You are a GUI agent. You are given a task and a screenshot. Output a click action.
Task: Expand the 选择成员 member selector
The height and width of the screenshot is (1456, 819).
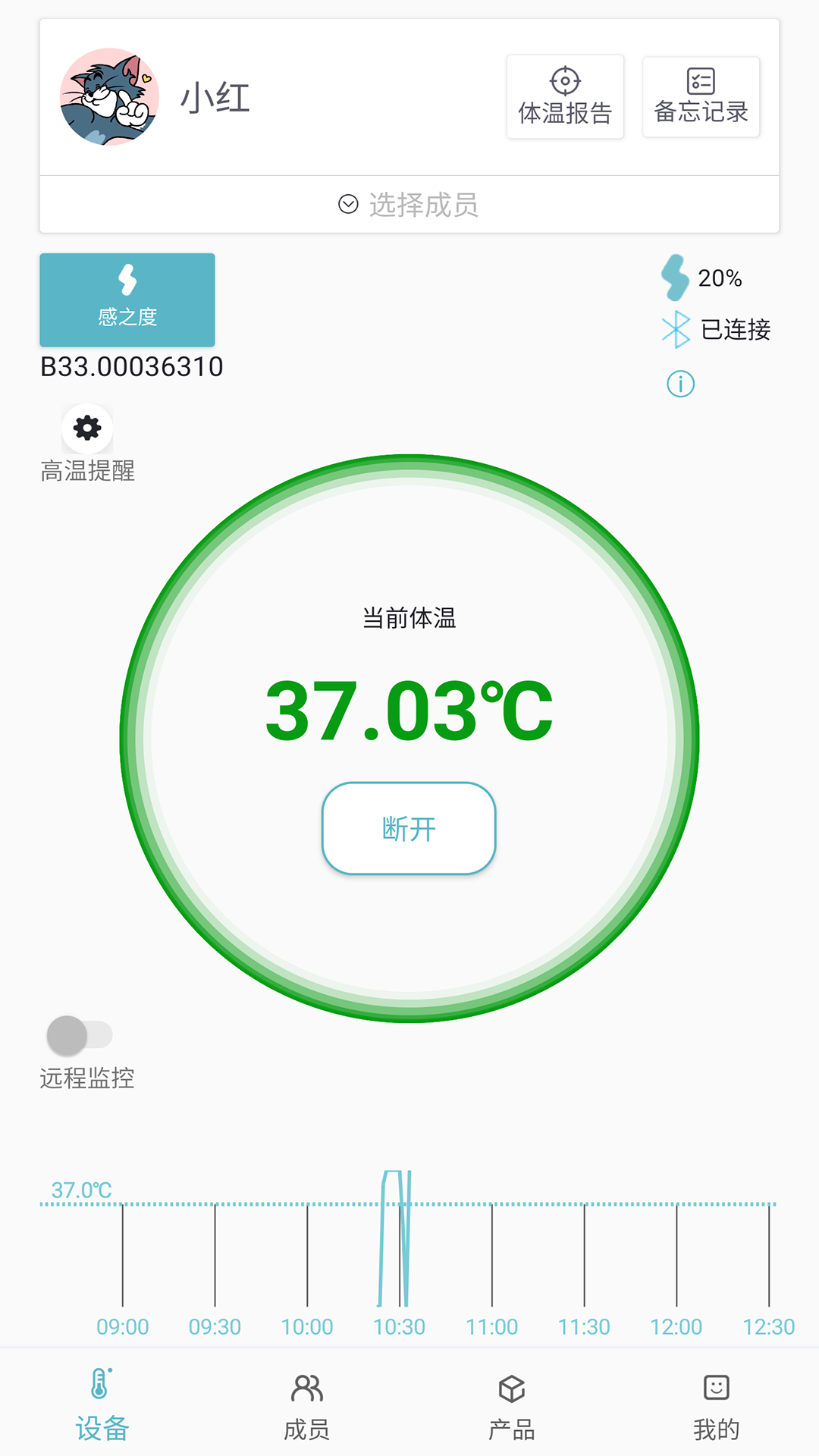point(409,205)
